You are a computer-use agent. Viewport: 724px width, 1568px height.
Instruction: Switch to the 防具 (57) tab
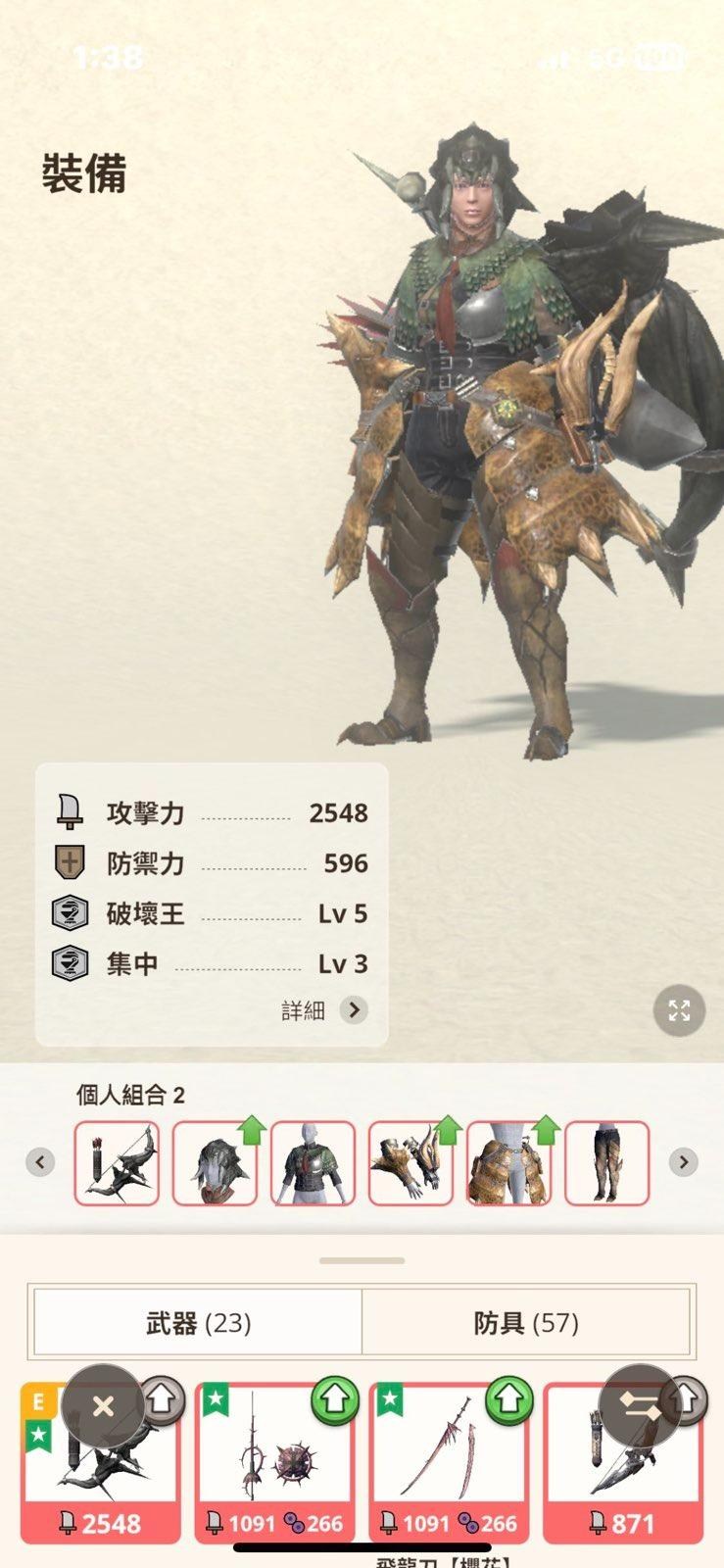tap(526, 1323)
